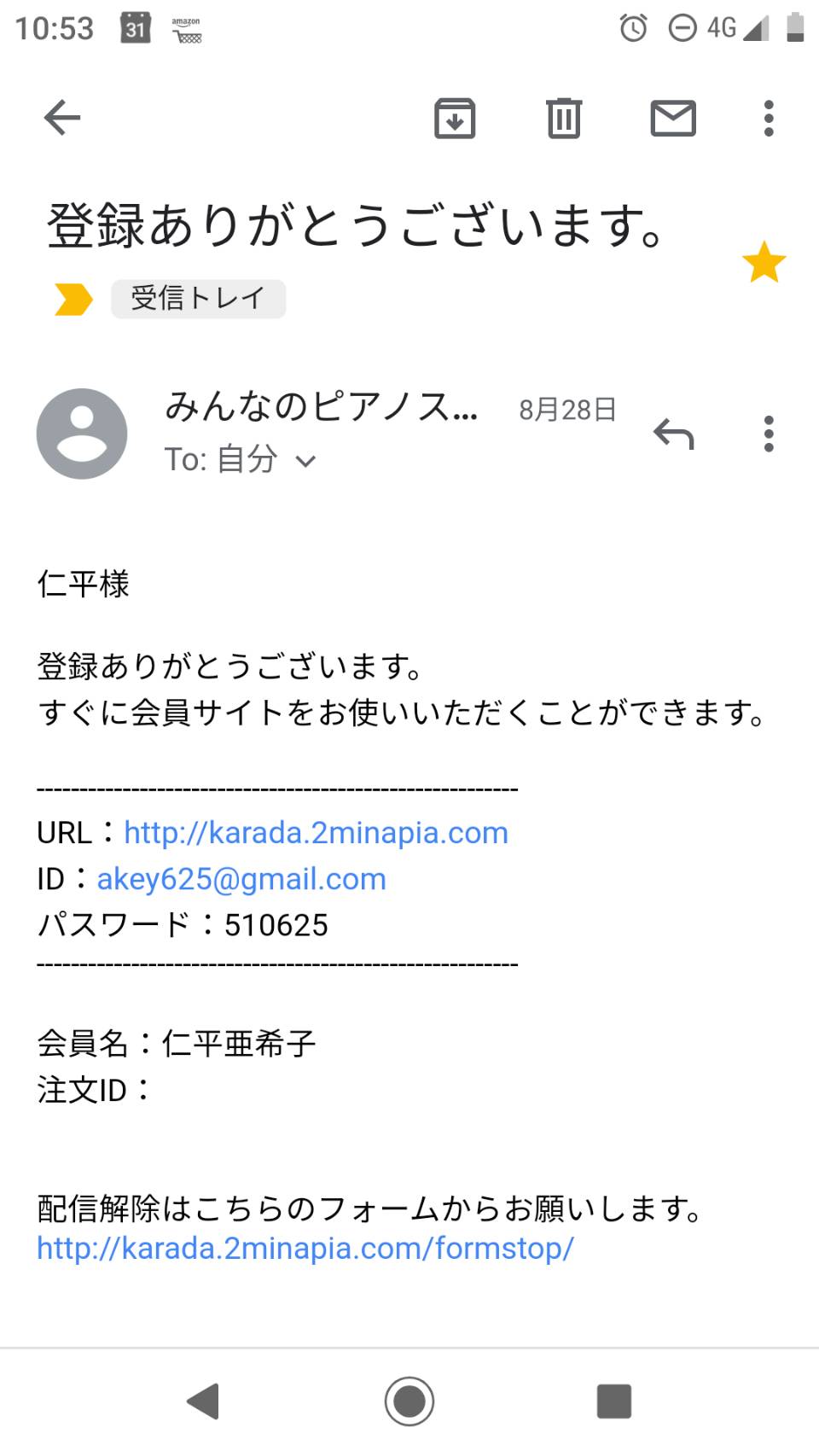Viewport: 819px width, 1456px height.
Task: Open the sender's avatar profile
Action: point(82,434)
